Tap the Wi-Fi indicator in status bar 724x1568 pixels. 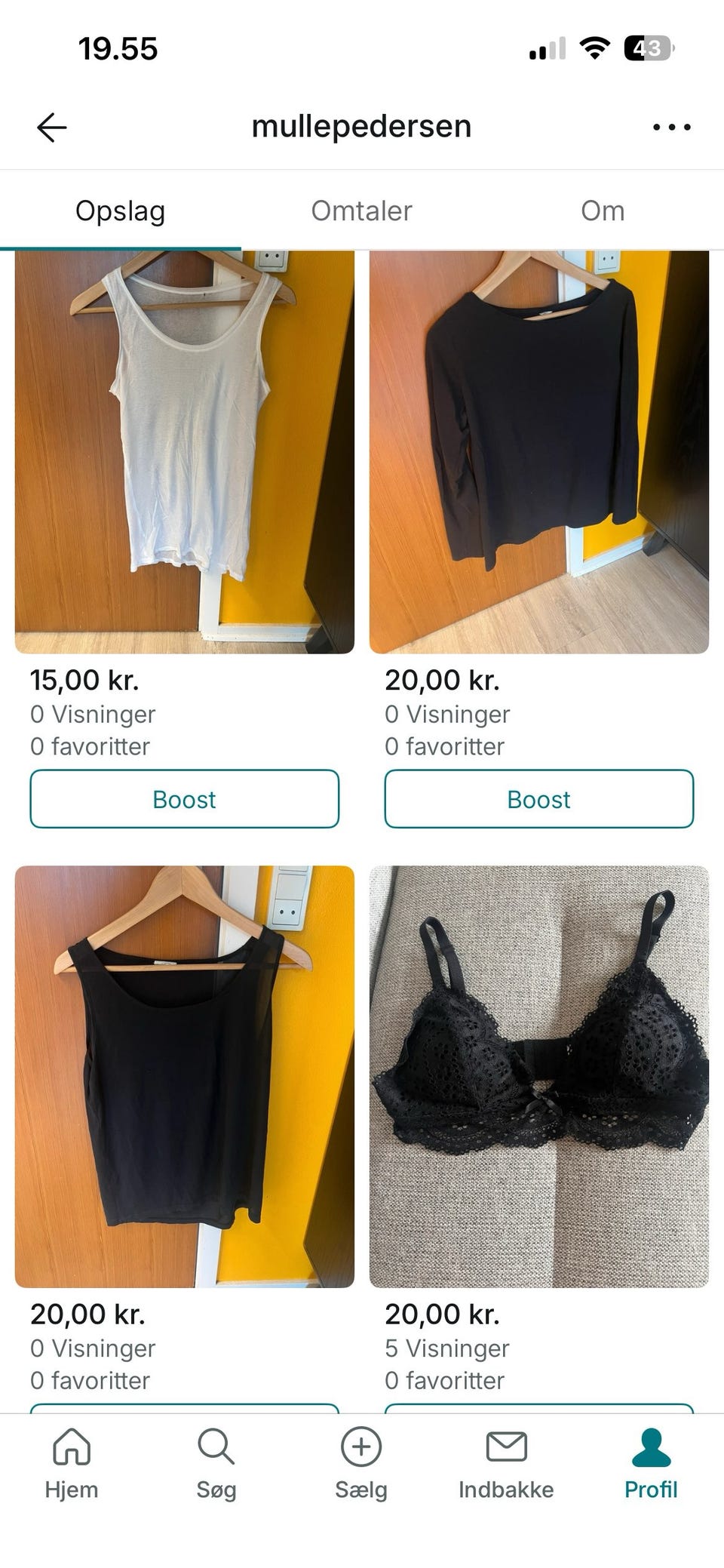point(594,48)
